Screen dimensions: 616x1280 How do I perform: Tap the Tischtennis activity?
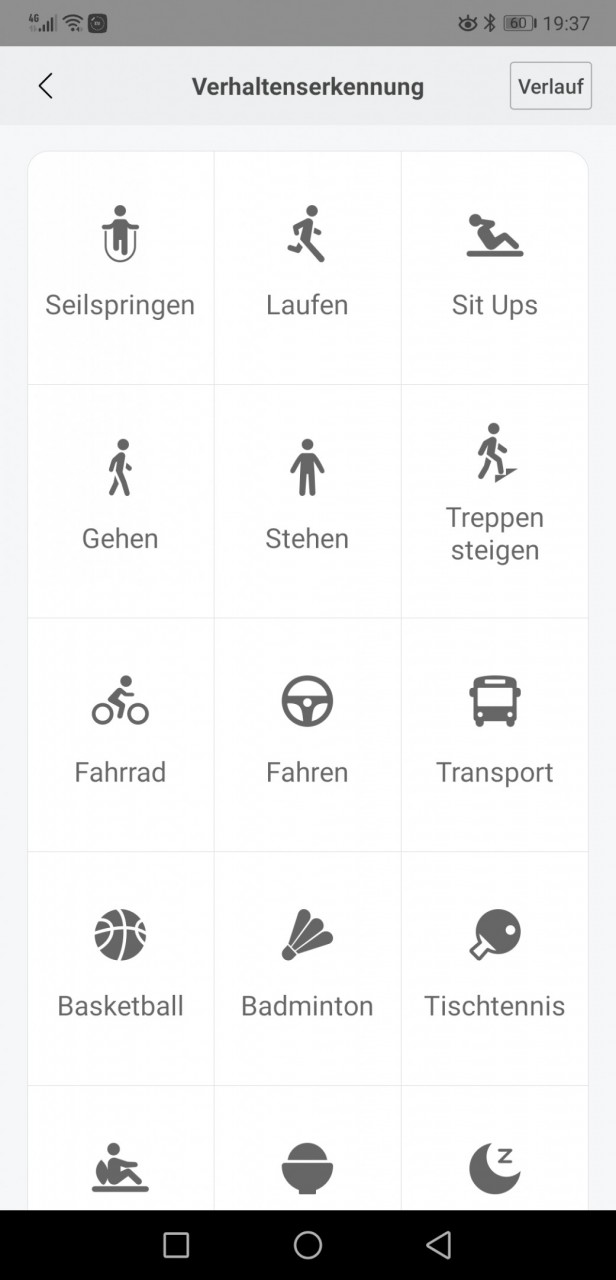pos(495,968)
